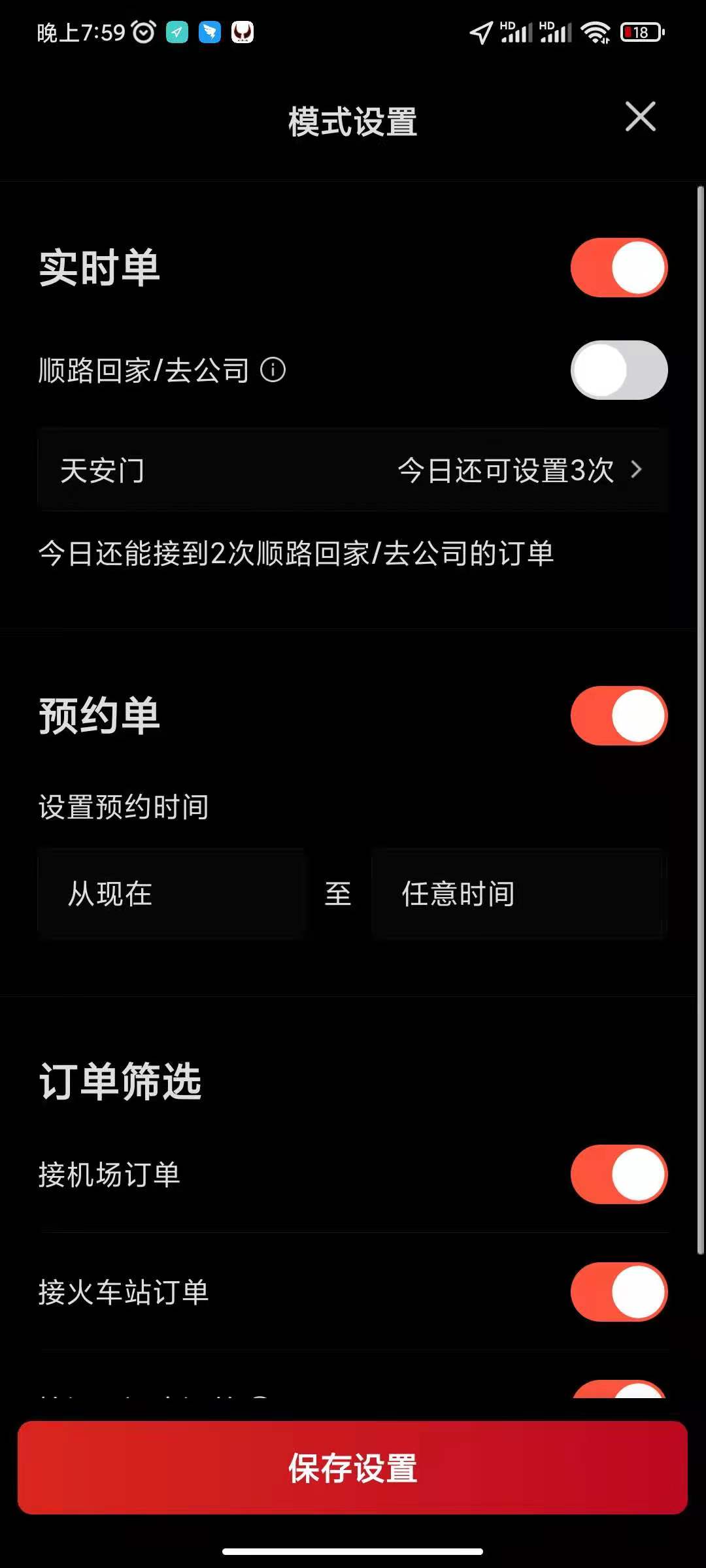Disable the 实时单 switch
Viewport: 706px width, 1568px height.
click(618, 267)
